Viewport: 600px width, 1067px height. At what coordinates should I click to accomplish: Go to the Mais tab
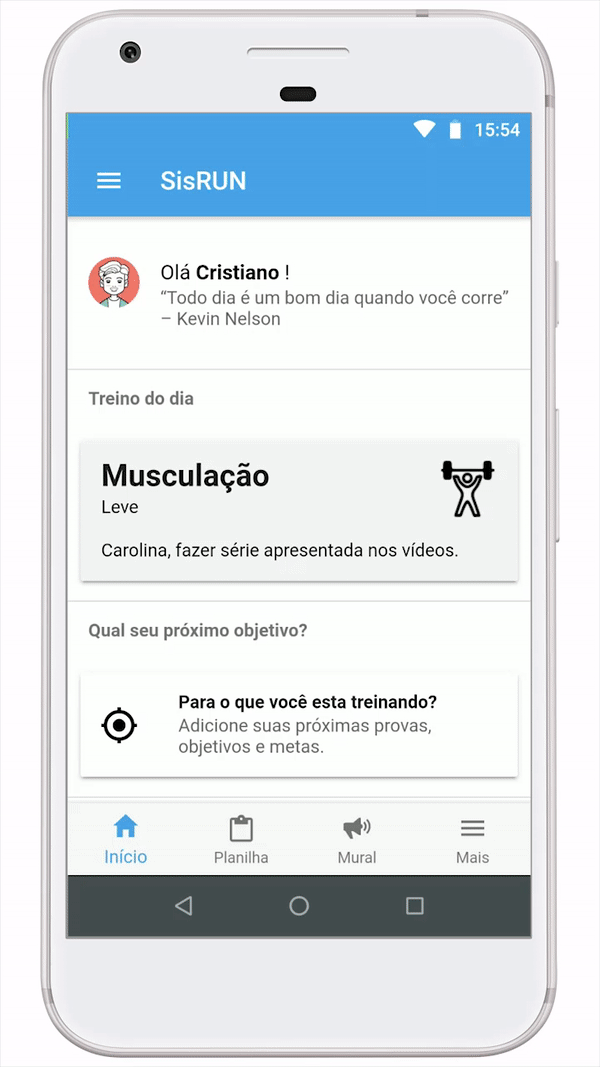(472, 840)
